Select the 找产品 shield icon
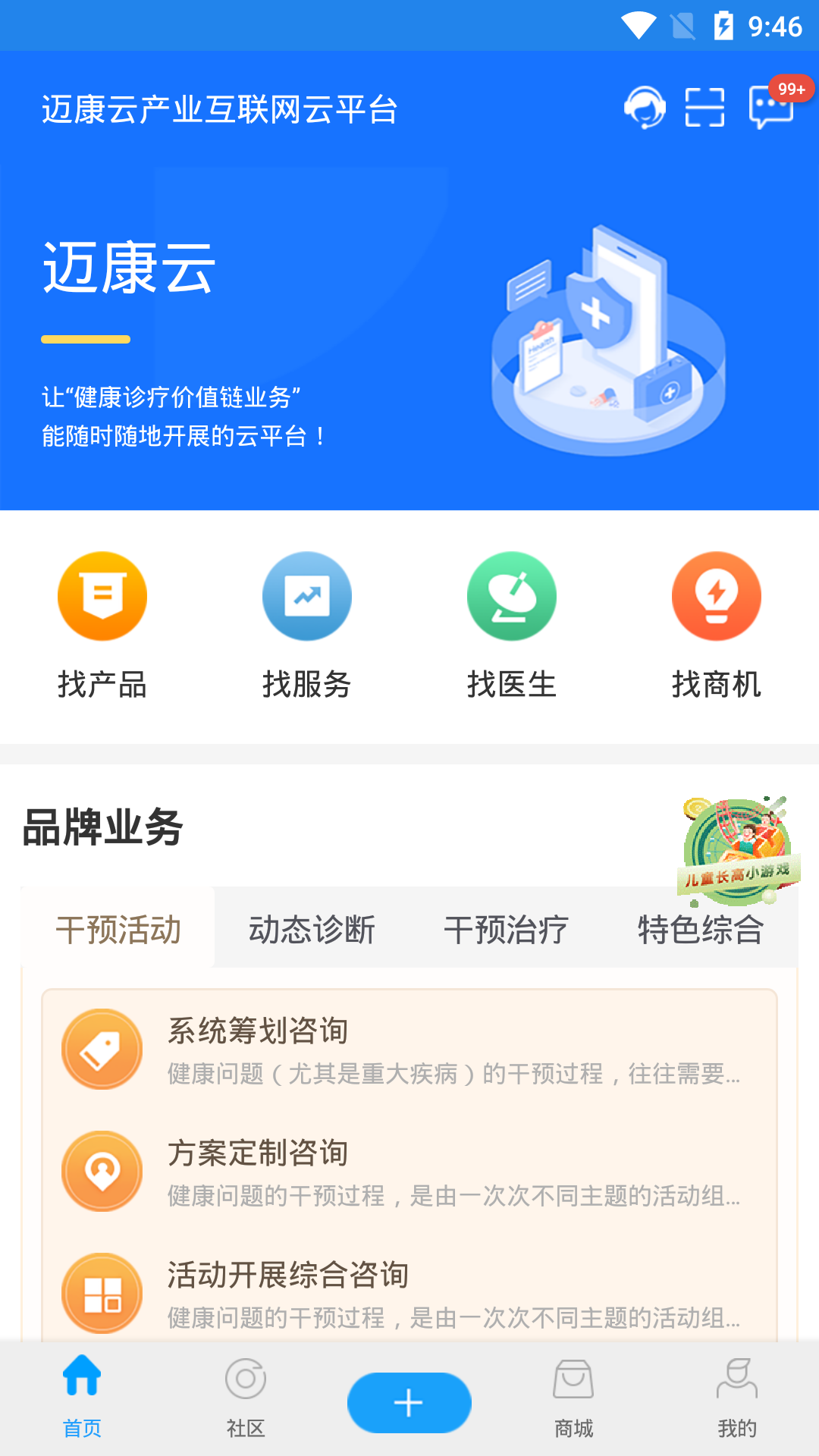819x1456 pixels. coord(102,596)
